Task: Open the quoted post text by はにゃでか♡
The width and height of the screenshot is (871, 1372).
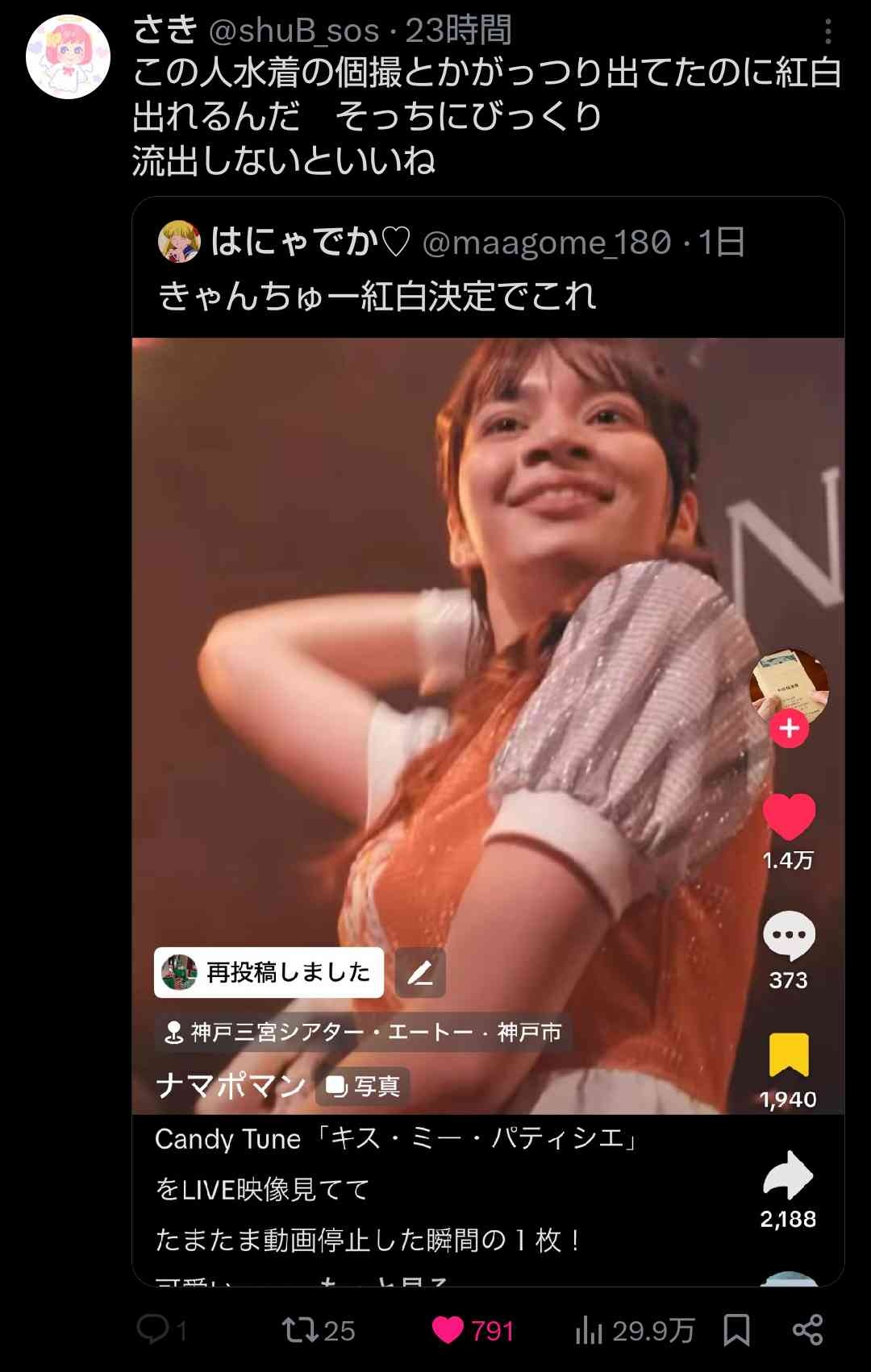Action: coord(377,296)
